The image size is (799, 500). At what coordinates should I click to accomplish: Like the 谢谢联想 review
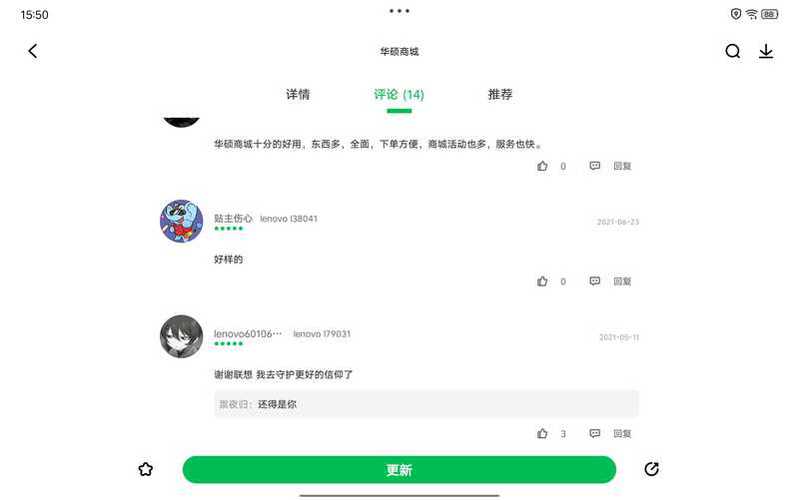coord(543,433)
